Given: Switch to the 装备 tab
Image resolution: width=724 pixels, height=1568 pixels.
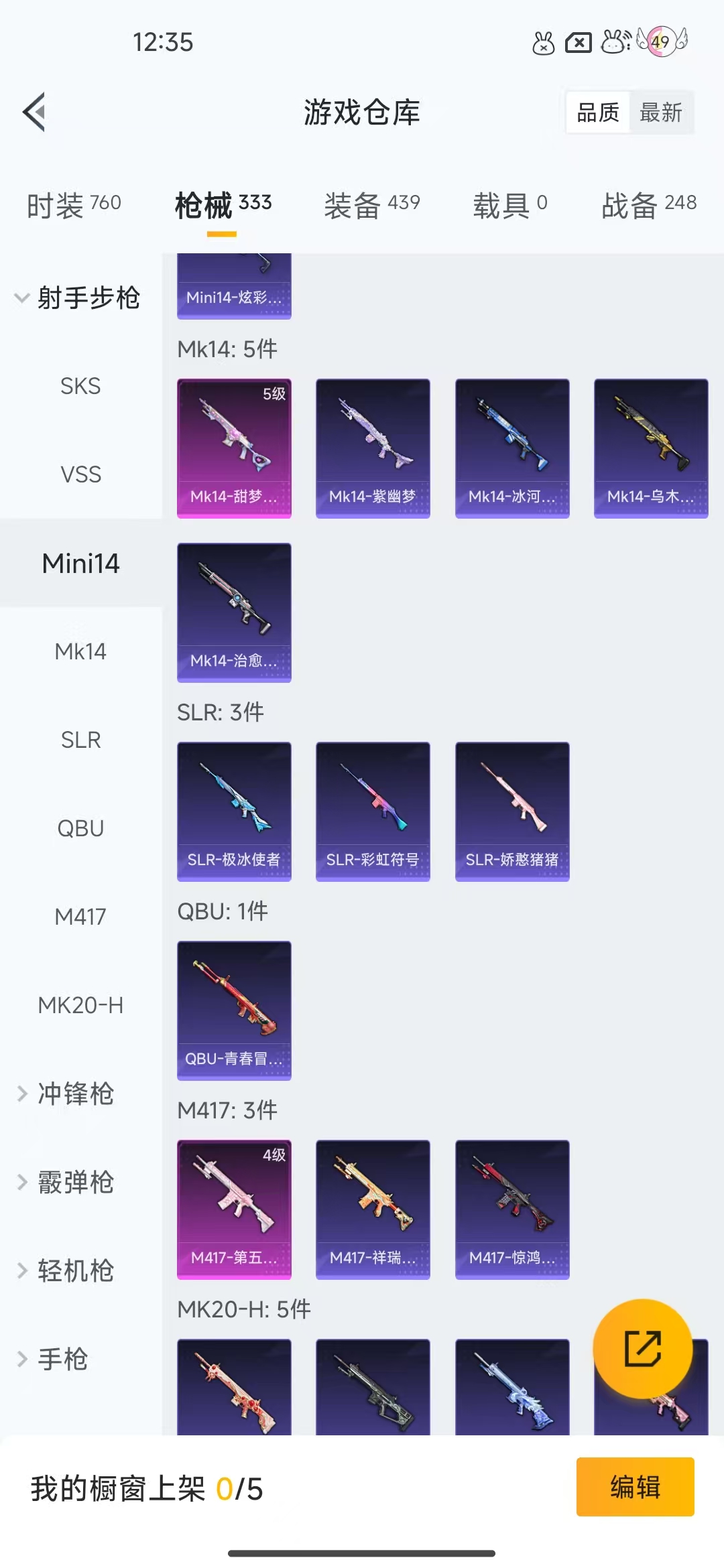Looking at the screenshot, I should (372, 204).
